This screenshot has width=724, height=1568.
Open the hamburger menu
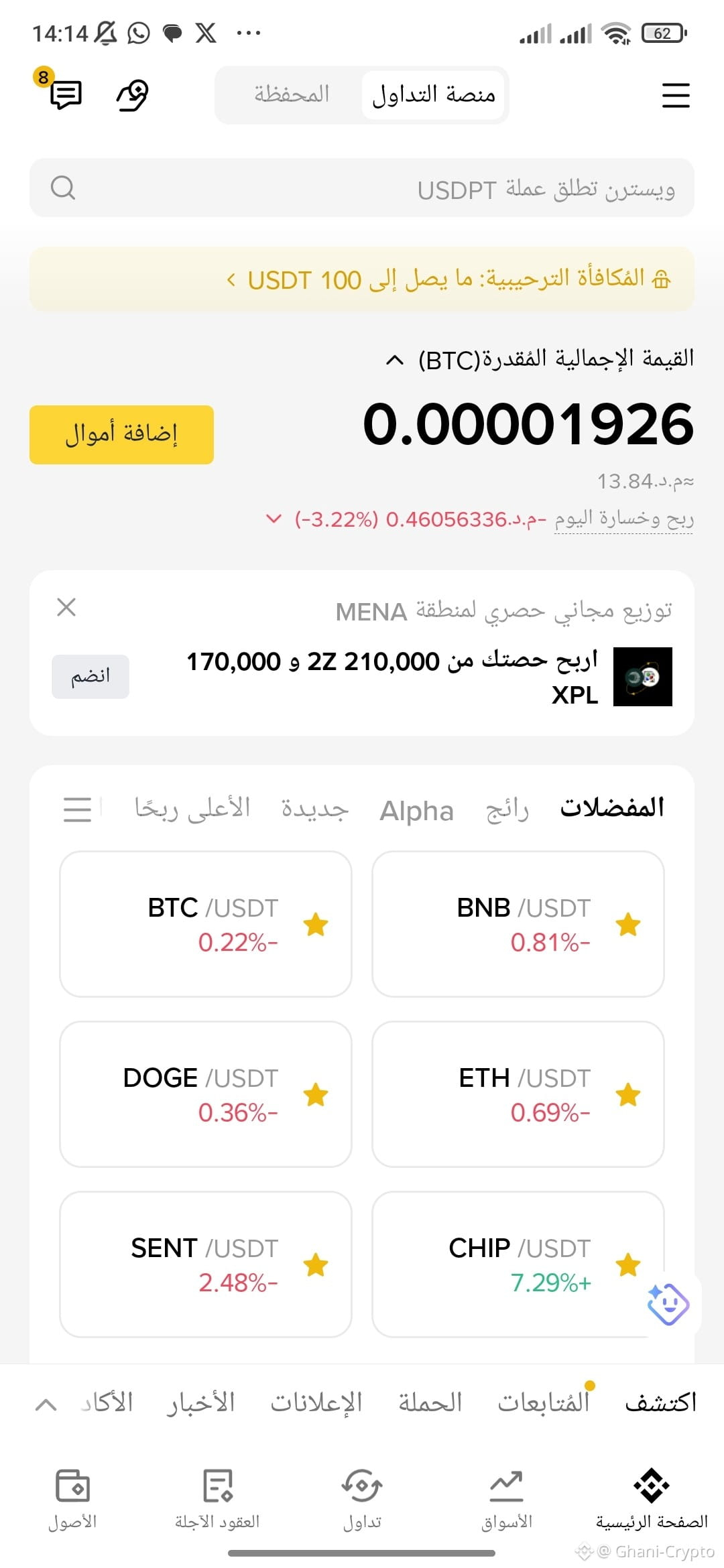676,95
